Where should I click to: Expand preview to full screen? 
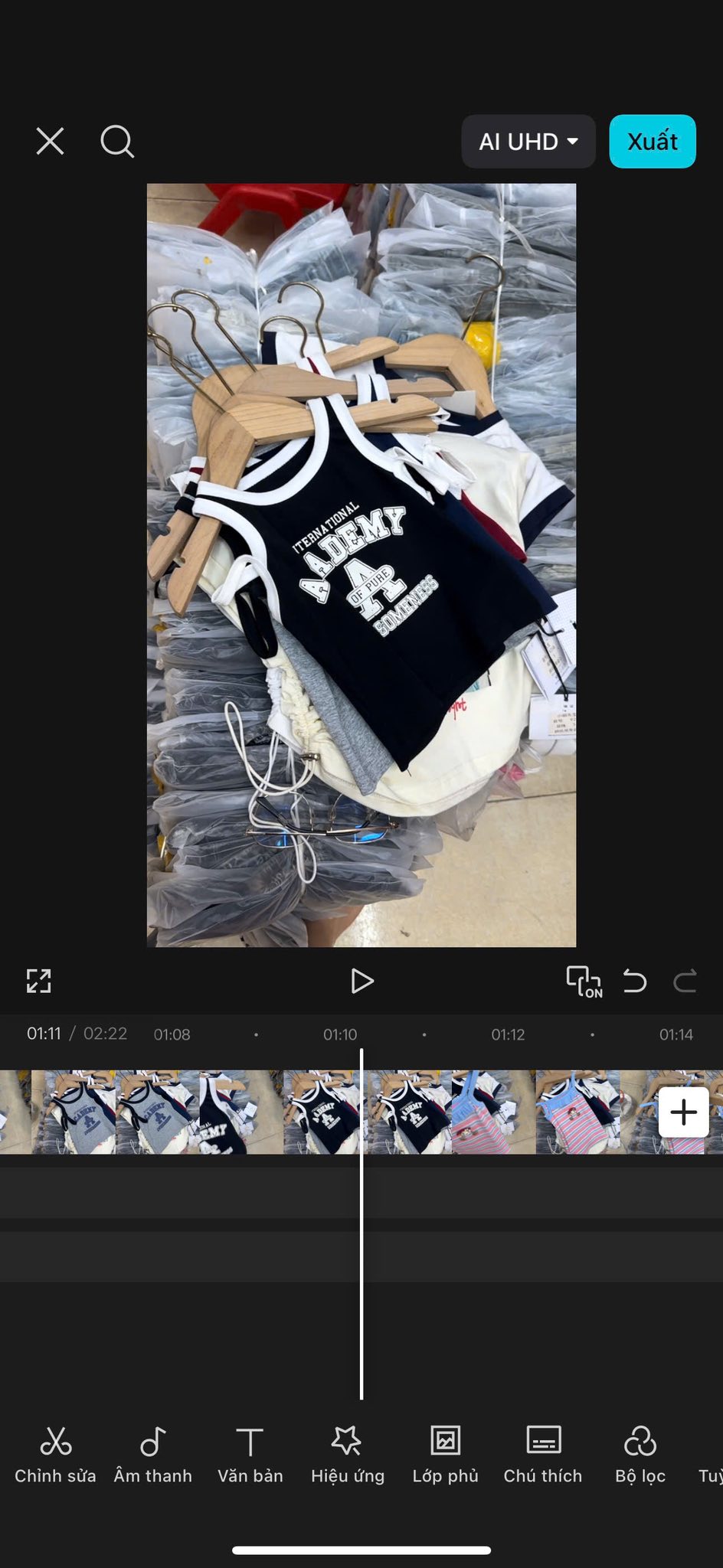coord(38,981)
